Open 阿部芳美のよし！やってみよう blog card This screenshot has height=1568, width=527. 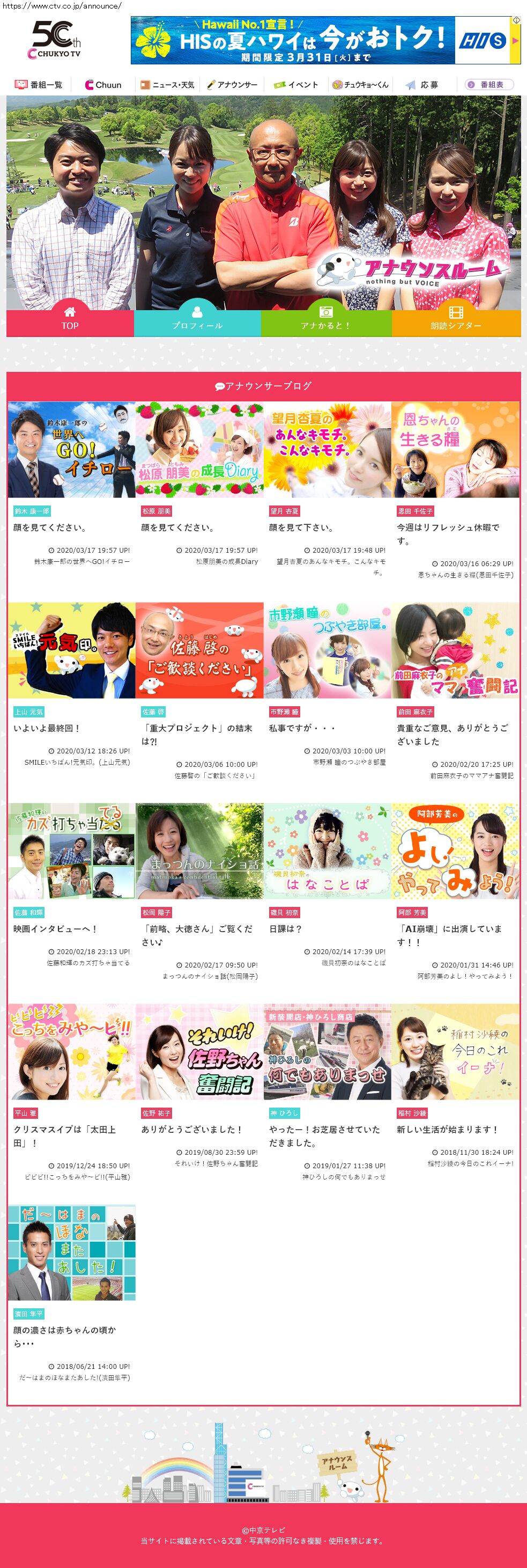tap(455, 851)
